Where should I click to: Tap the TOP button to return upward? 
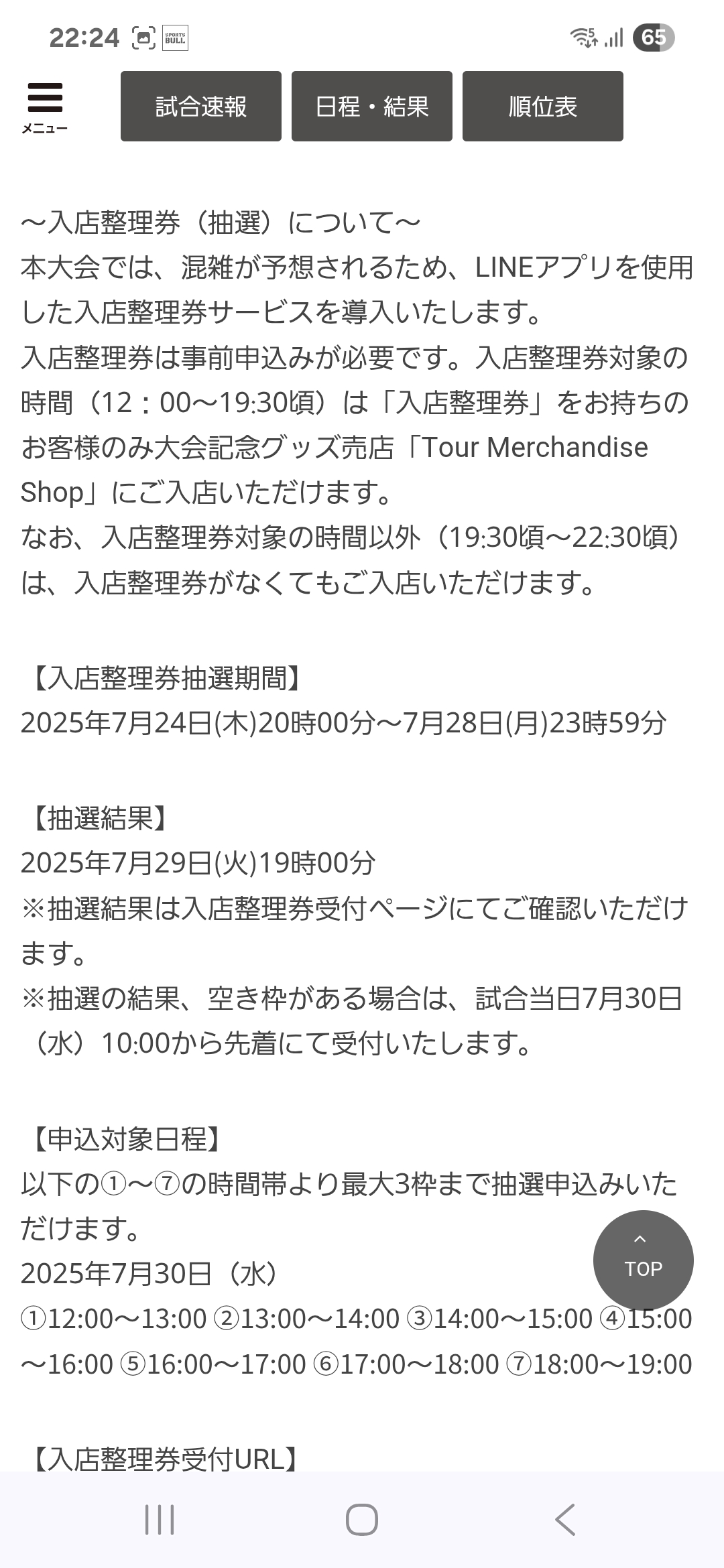644,1260
